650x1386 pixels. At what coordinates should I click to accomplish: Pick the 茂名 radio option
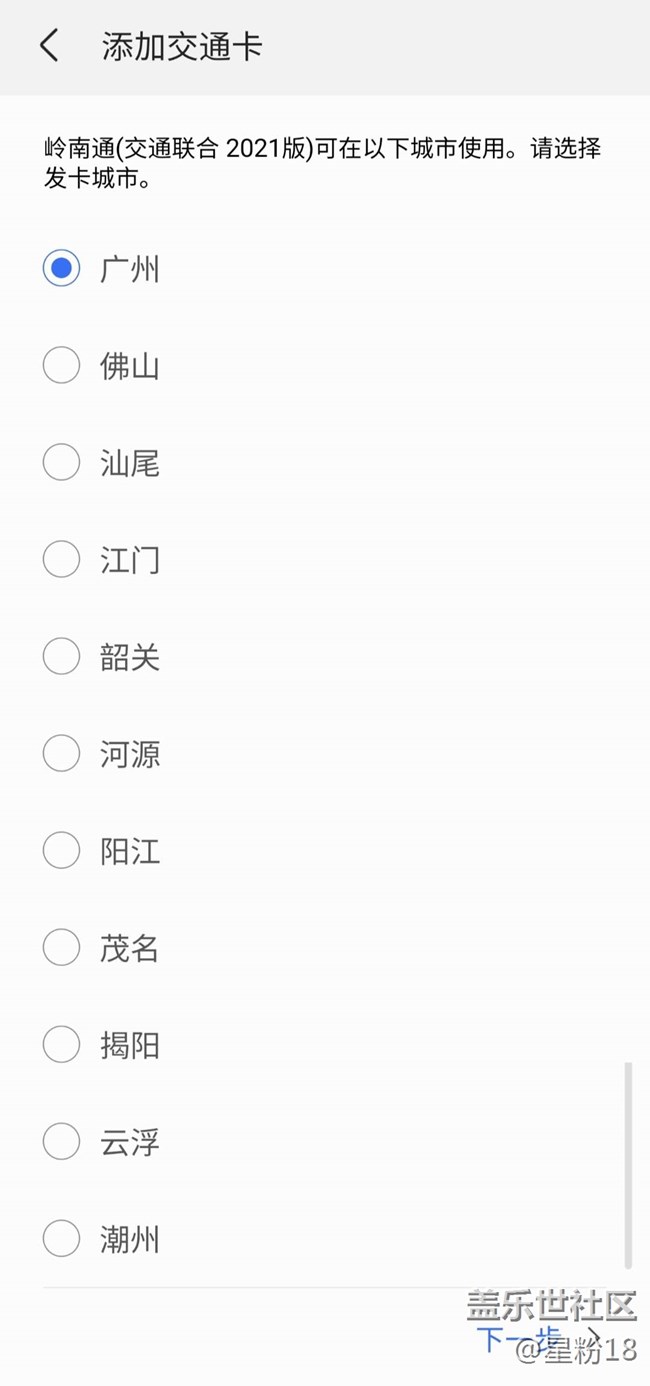61,948
